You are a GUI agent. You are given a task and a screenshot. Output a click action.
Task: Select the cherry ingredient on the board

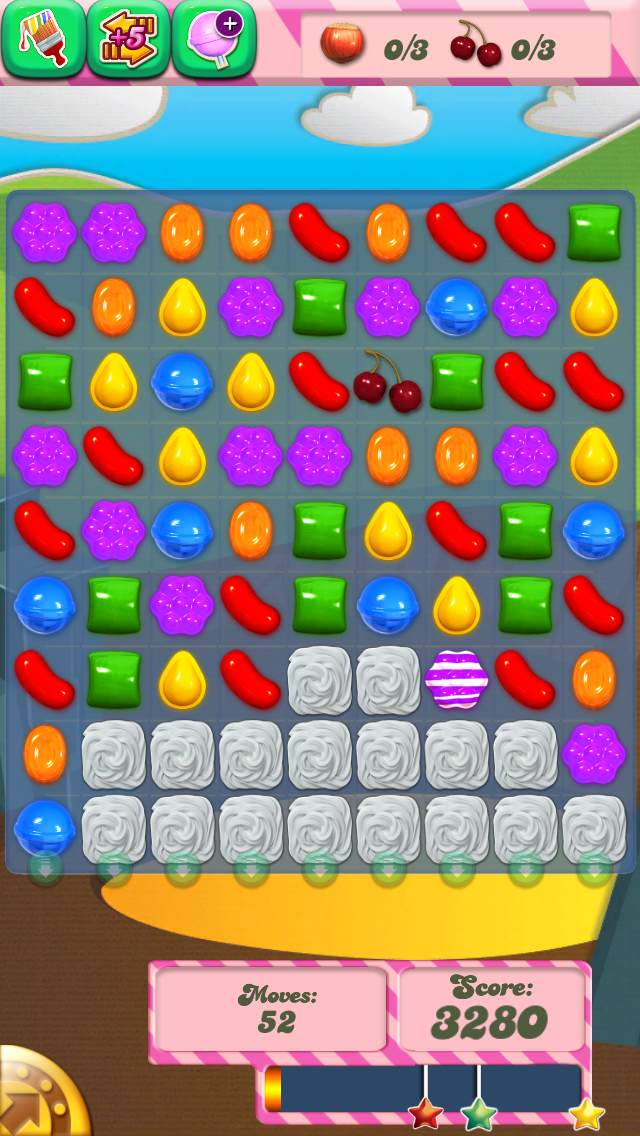click(388, 381)
